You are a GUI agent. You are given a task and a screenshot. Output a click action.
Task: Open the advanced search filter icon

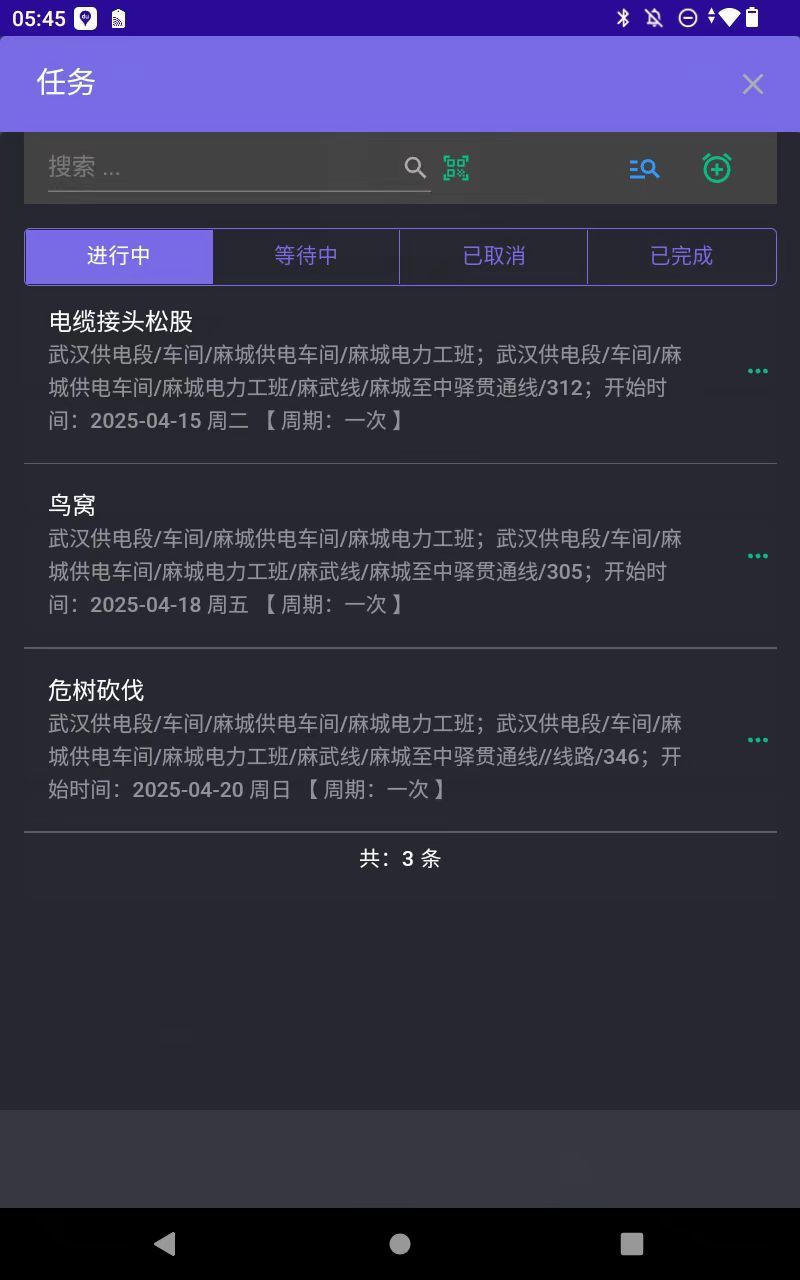click(x=644, y=168)
